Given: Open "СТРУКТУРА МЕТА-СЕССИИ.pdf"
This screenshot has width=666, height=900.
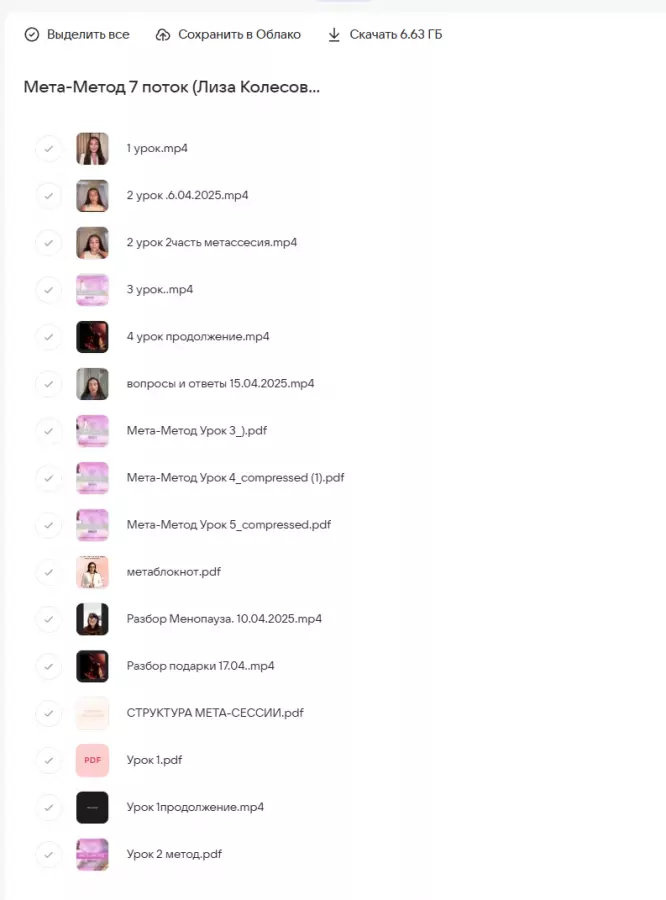Looking at the screenshot, I should (x=214, y=712).
